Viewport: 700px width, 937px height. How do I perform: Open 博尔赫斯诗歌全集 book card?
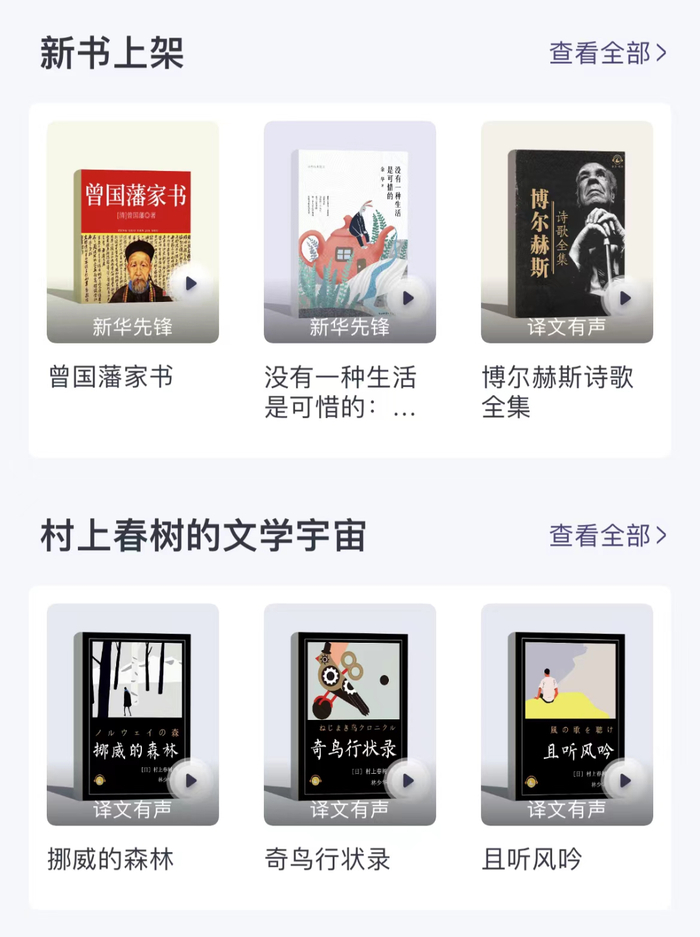(x=566, y=232)
